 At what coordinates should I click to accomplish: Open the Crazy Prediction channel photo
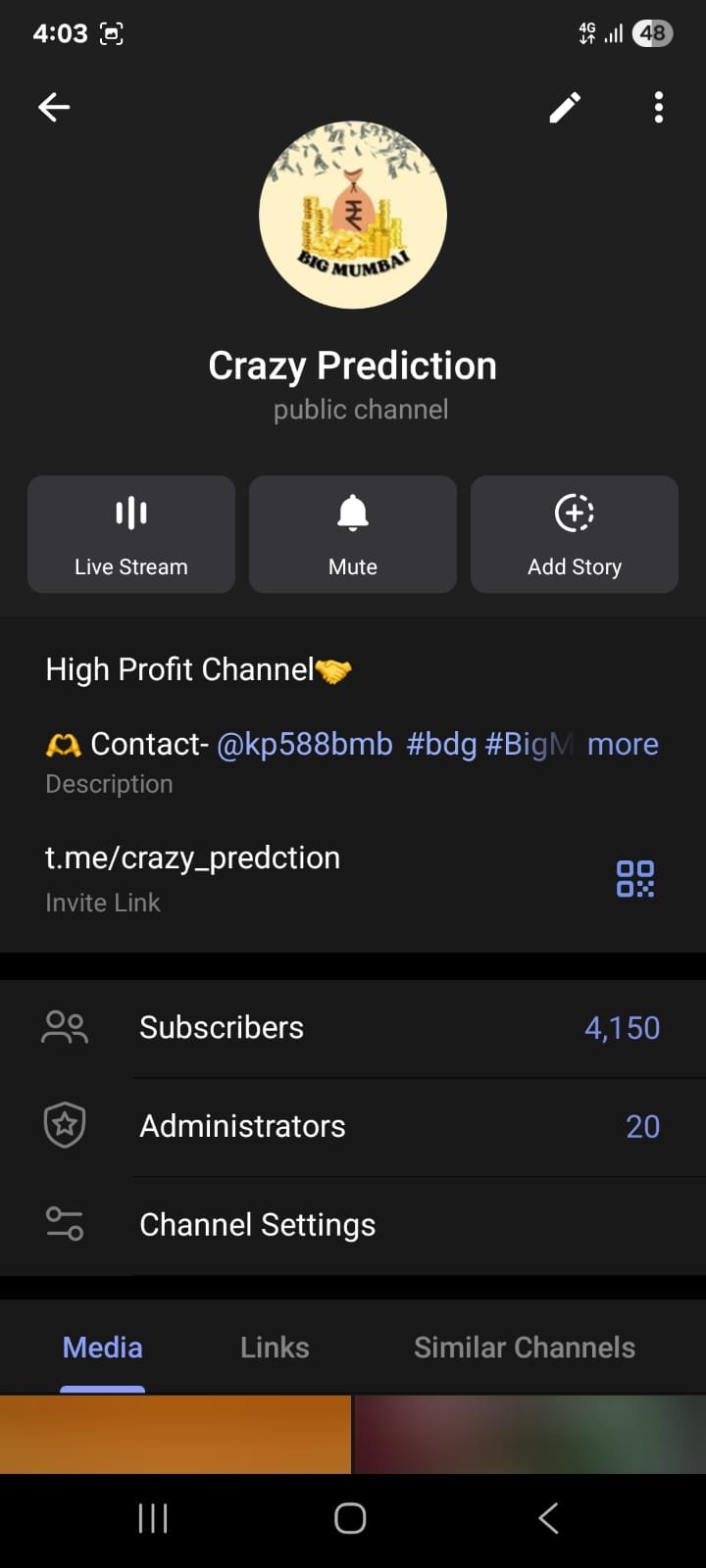click(x=353, y=215)
